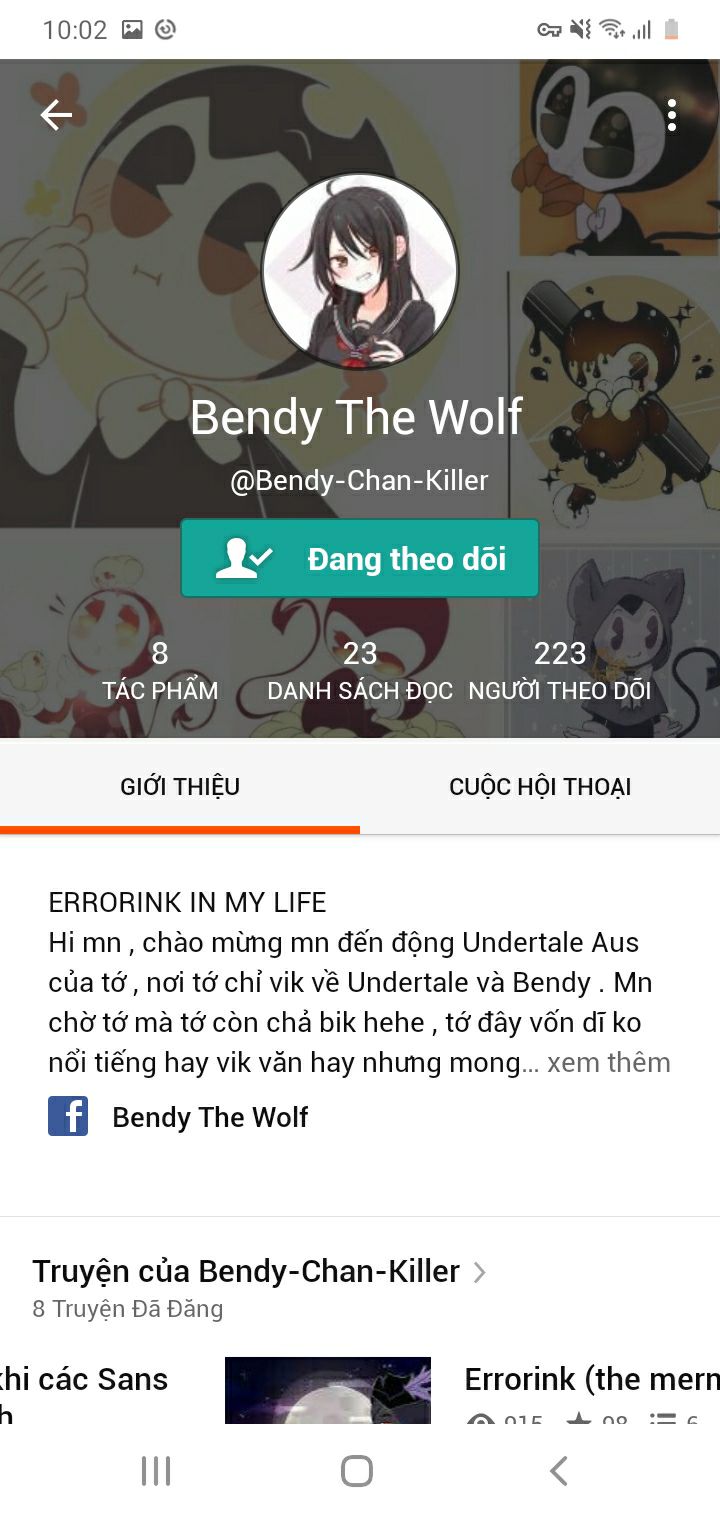
Task: Open the recent apps button
Action: pyautogui.click(x=156, y=1471)
